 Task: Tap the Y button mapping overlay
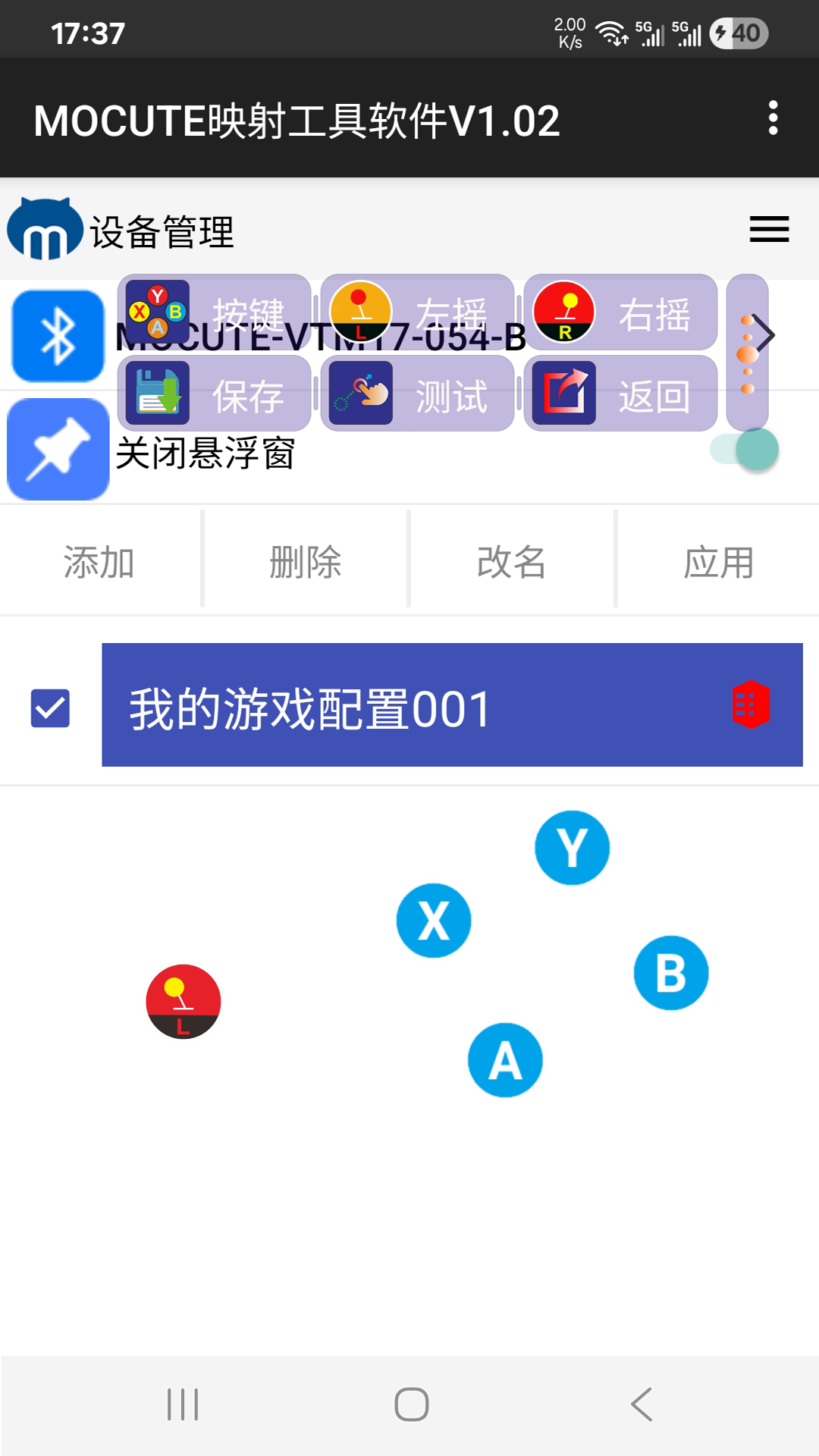pos(573,847)
